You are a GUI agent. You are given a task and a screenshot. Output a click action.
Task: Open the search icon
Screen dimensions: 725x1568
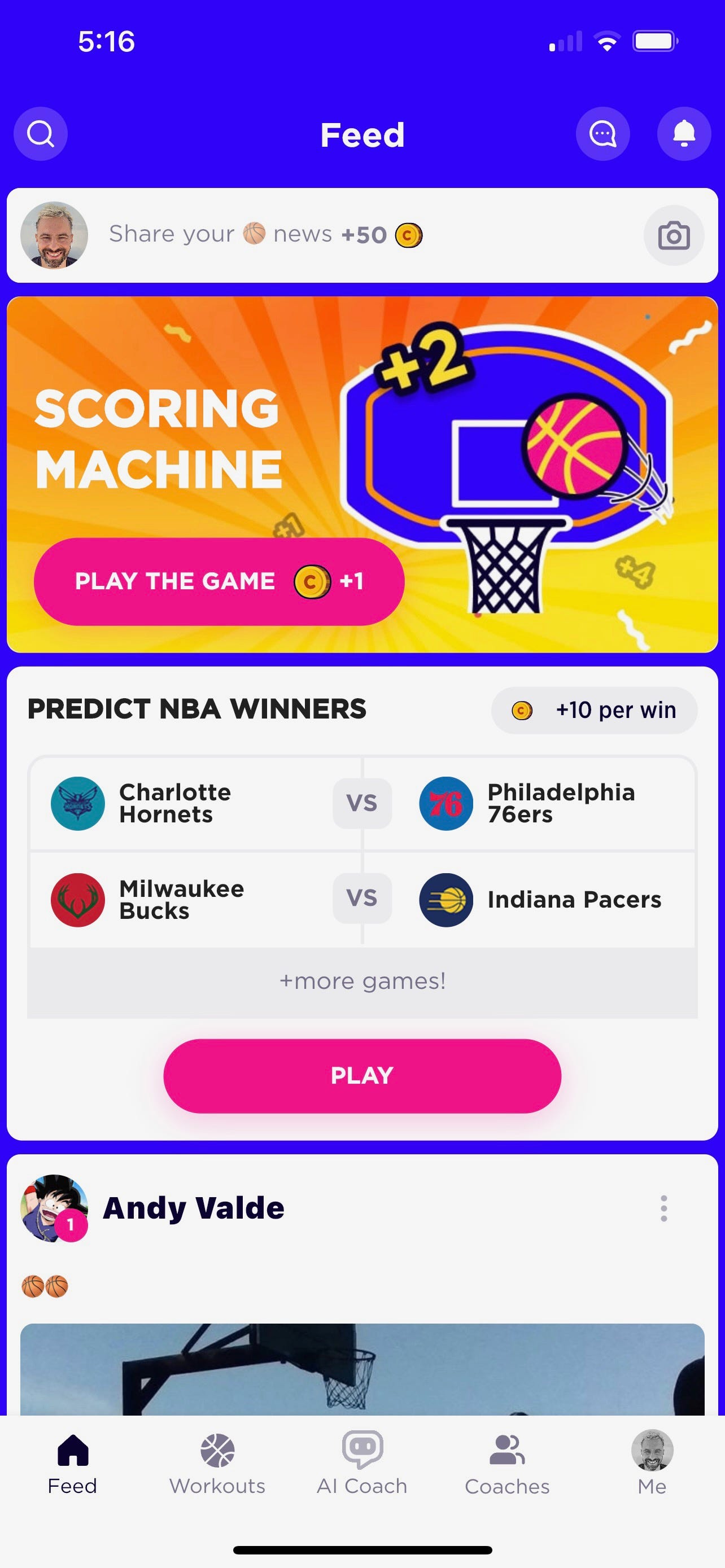pyautogui.click(x=41, y=134)
